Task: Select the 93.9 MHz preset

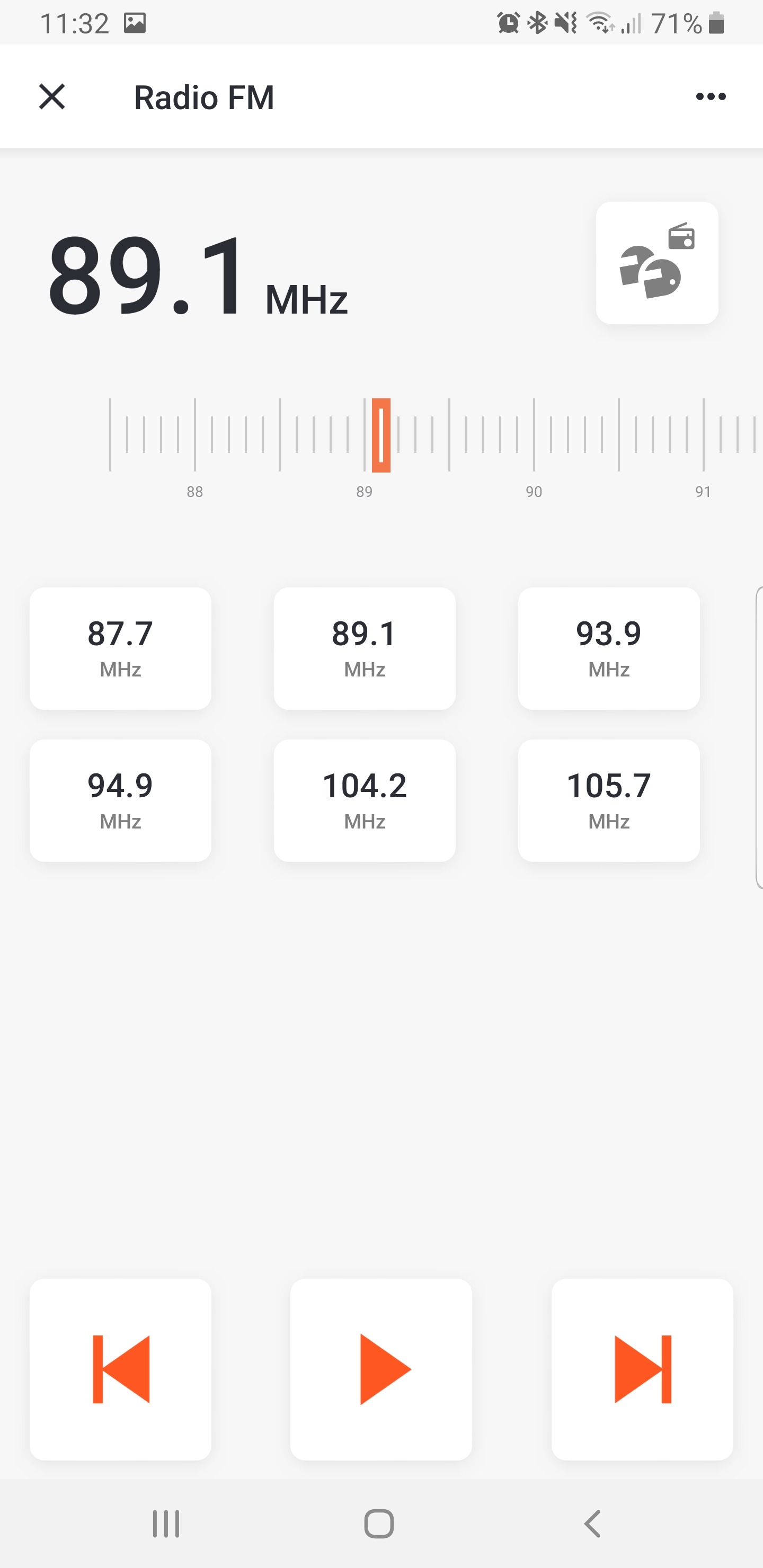Action: coord(608,648)
